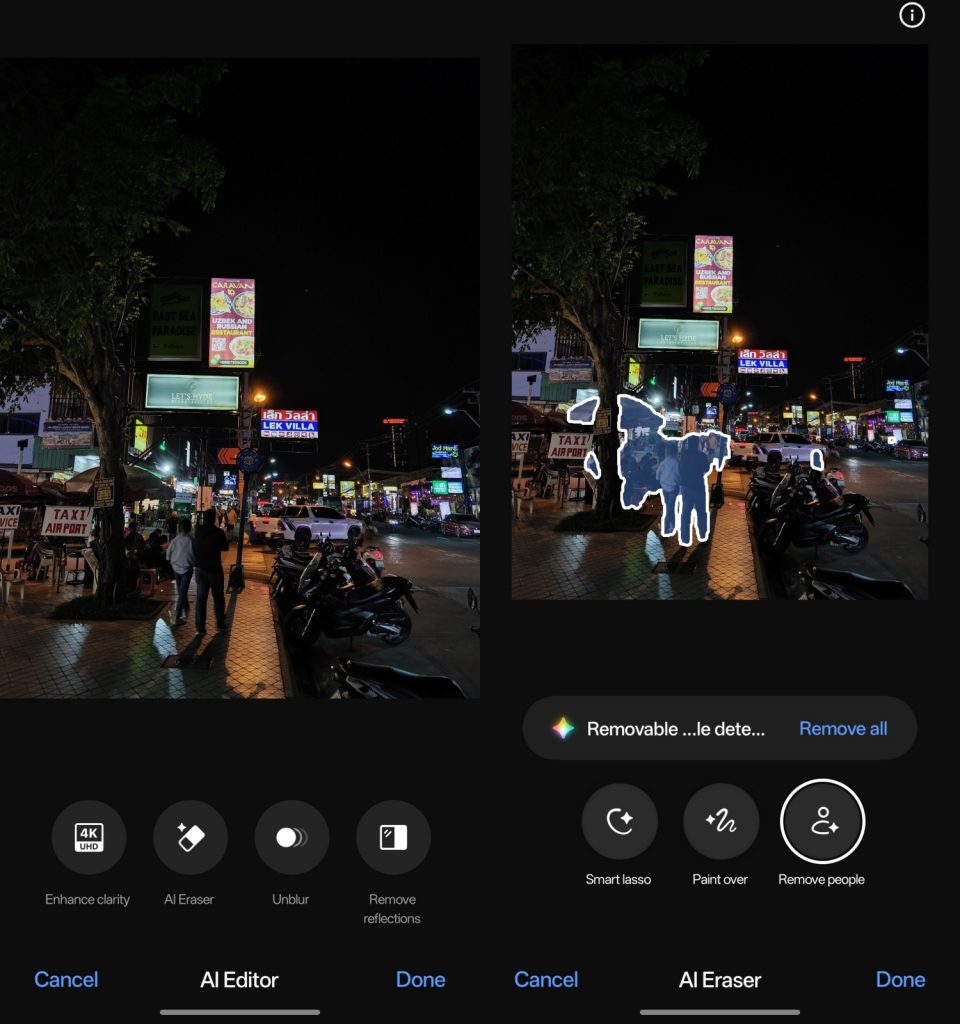The width and height of the screenshot is (960, 1024).
Task: Tap Done on the AI Editor screen
Action: 420,979
